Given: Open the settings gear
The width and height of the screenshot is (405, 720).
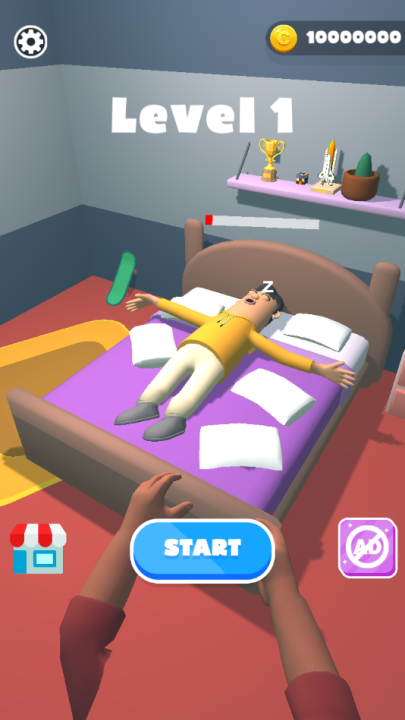Looking at the screenshot, I should (31, 42).
